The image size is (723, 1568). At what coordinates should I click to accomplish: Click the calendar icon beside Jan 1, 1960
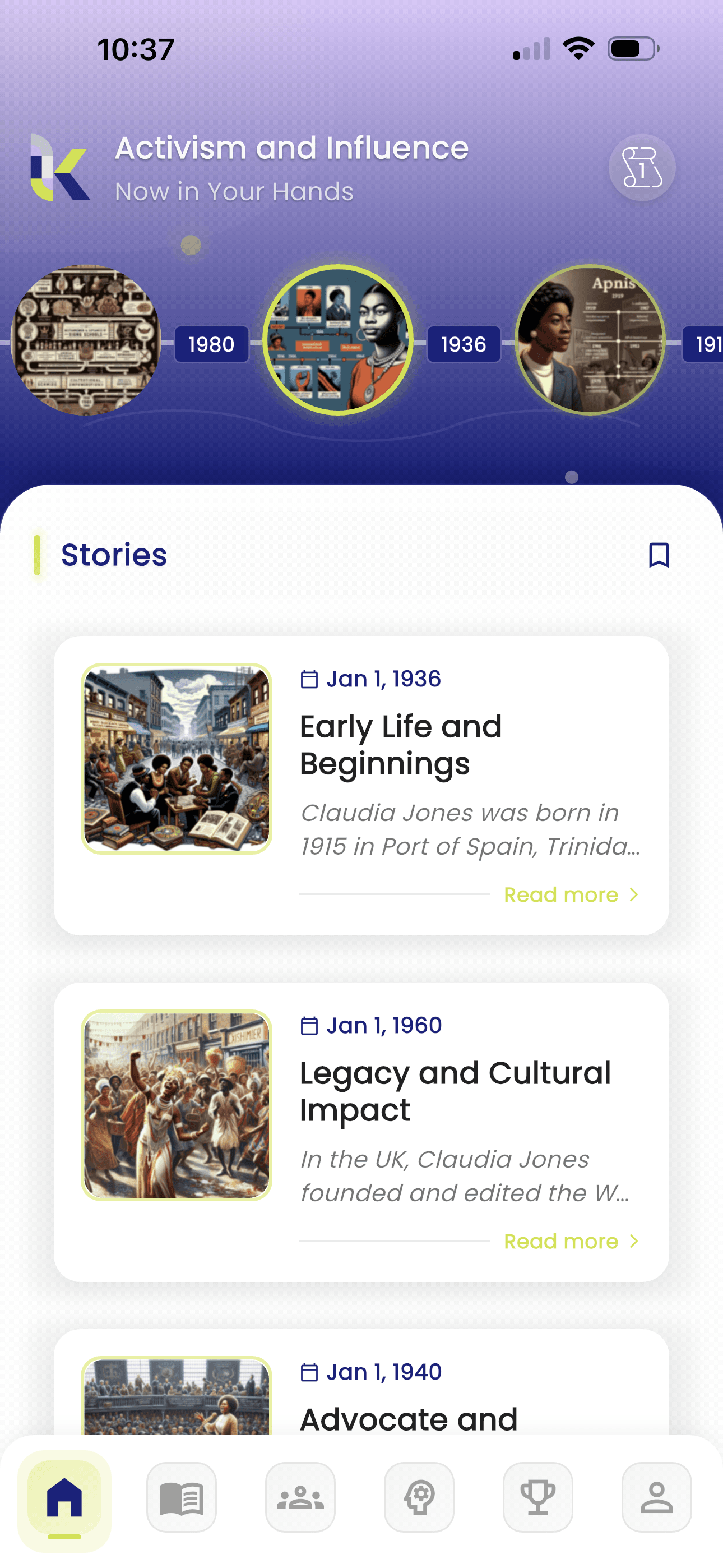tap(309, 1025)
